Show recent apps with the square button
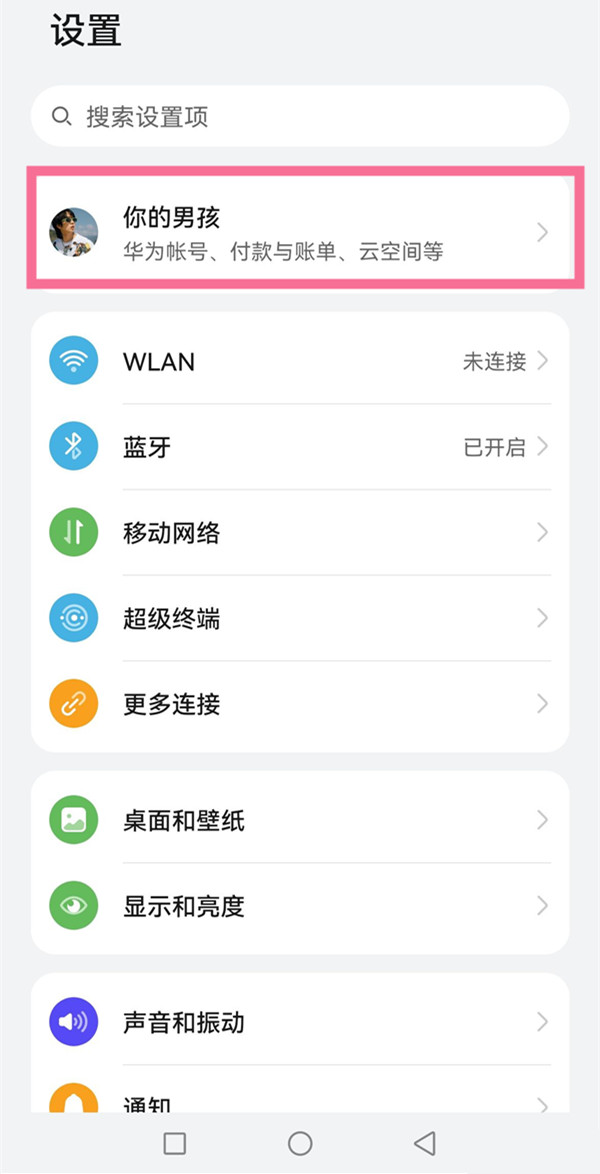 [x=175, y=1143]
